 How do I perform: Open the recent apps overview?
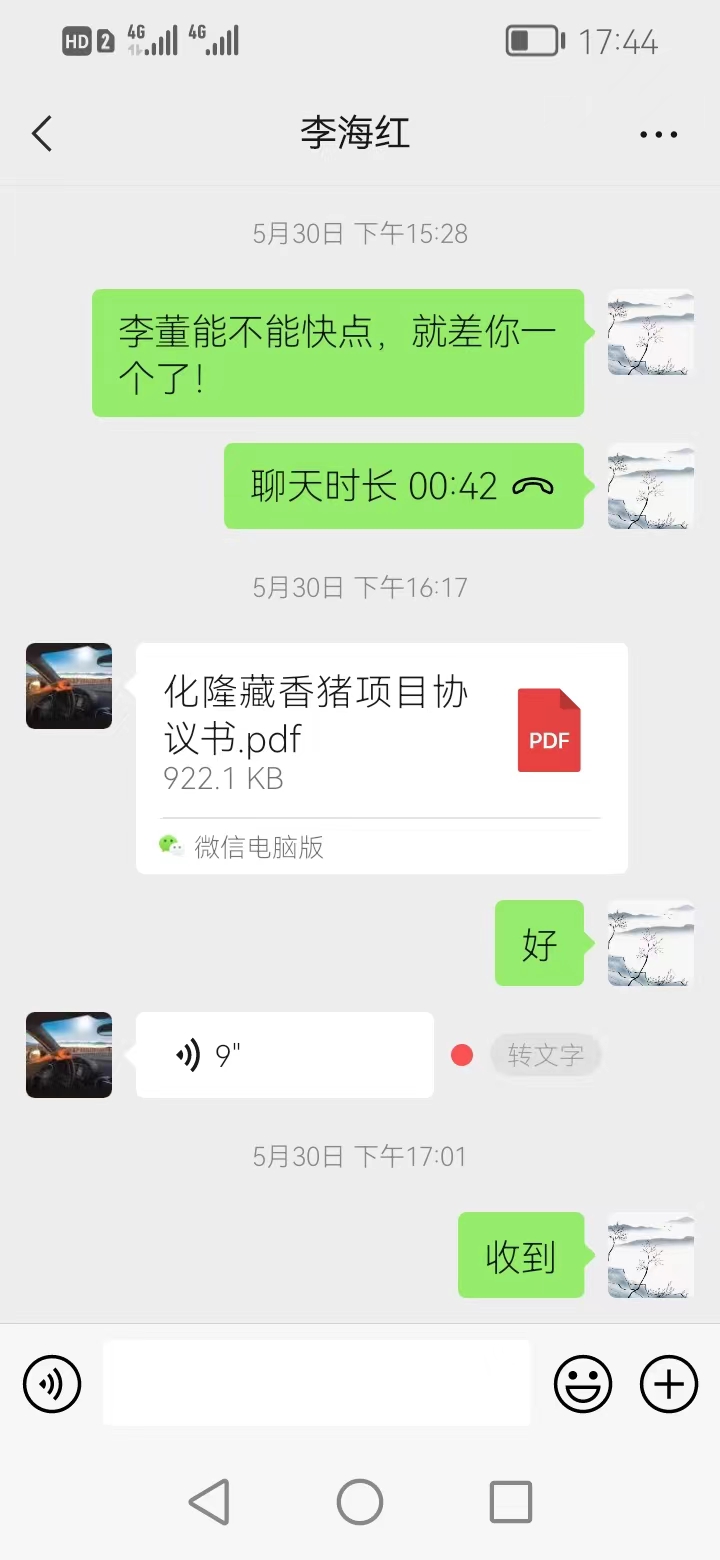pos(510,1502)
